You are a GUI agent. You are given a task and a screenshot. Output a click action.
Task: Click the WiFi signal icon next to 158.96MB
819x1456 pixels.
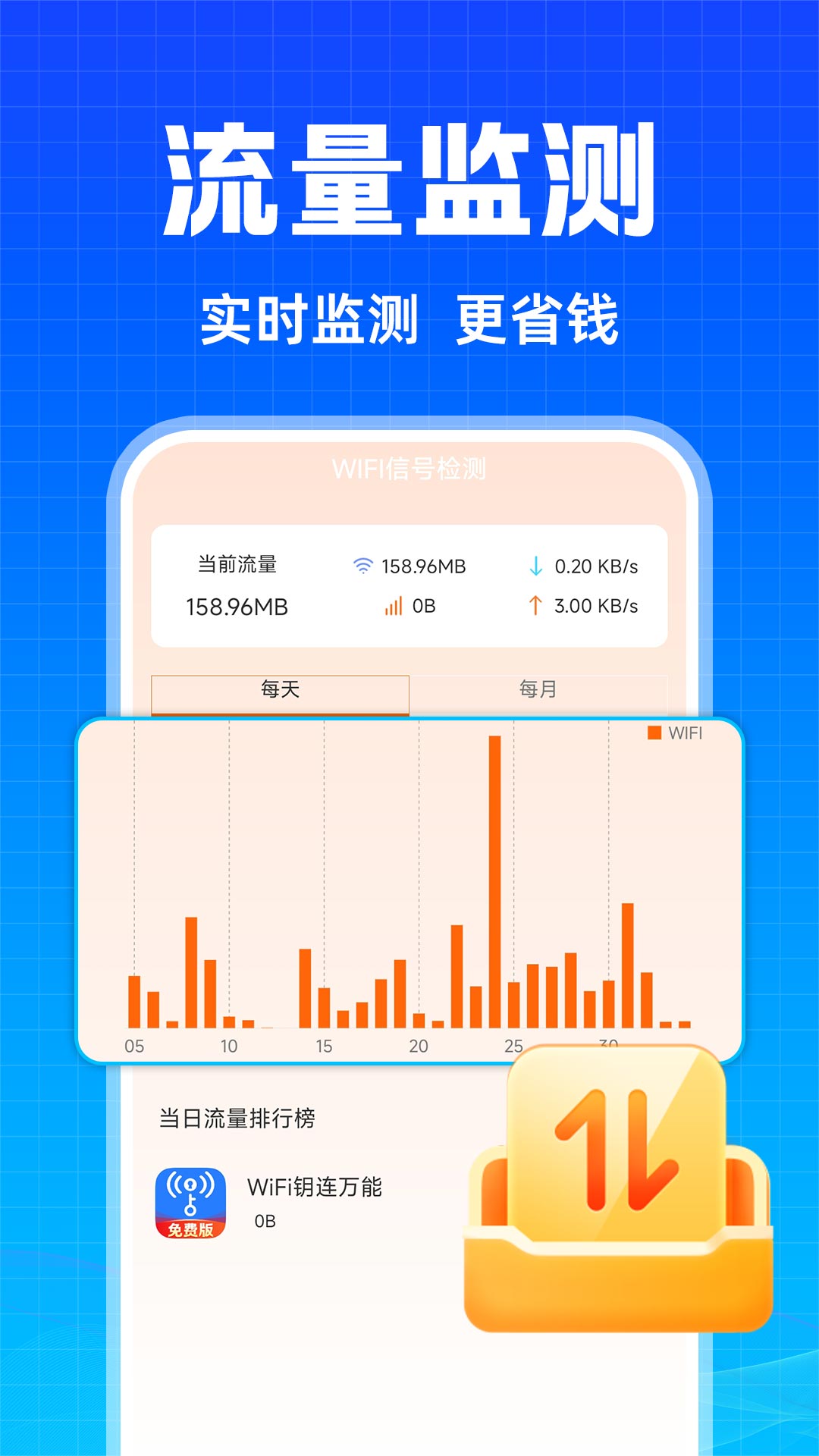362,564
